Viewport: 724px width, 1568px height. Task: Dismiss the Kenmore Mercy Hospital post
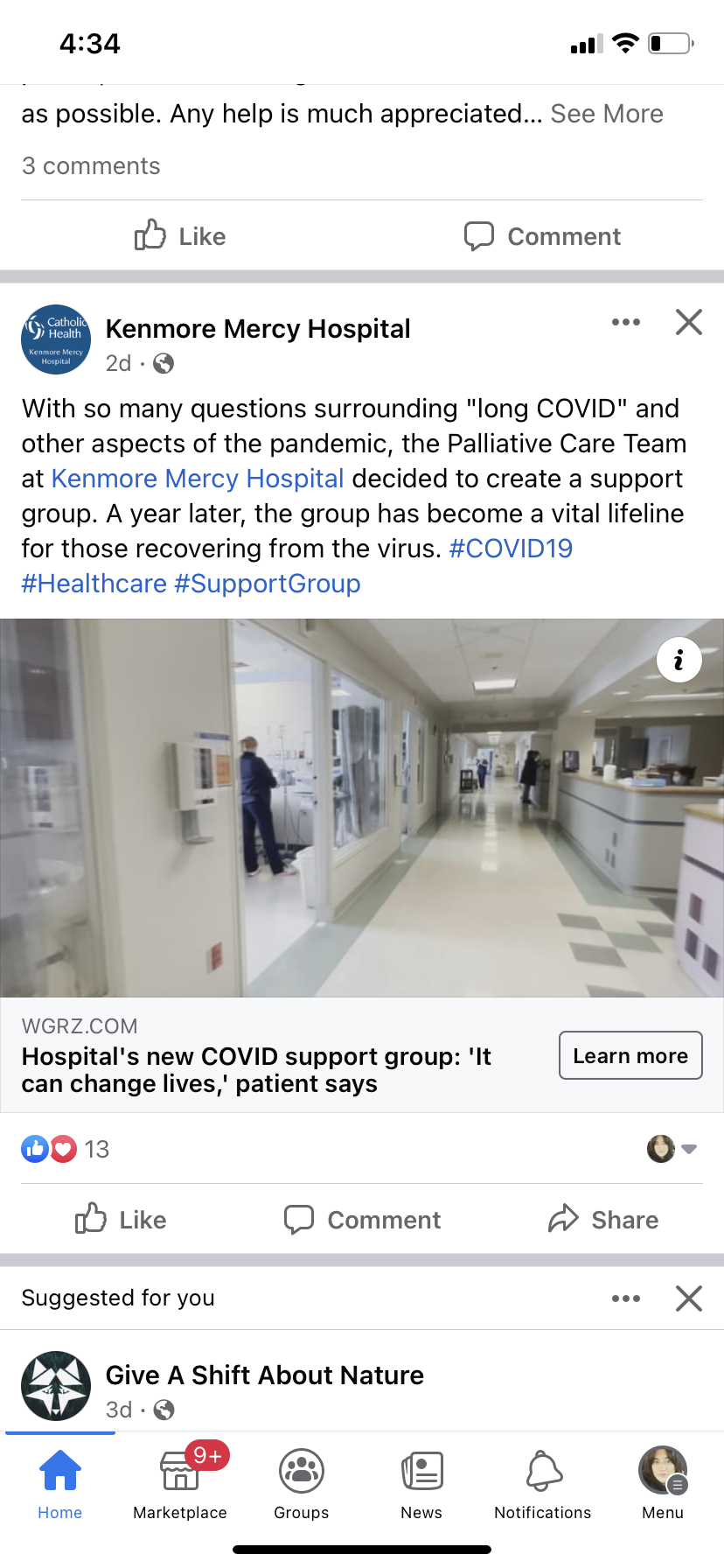tap(689, 322)
